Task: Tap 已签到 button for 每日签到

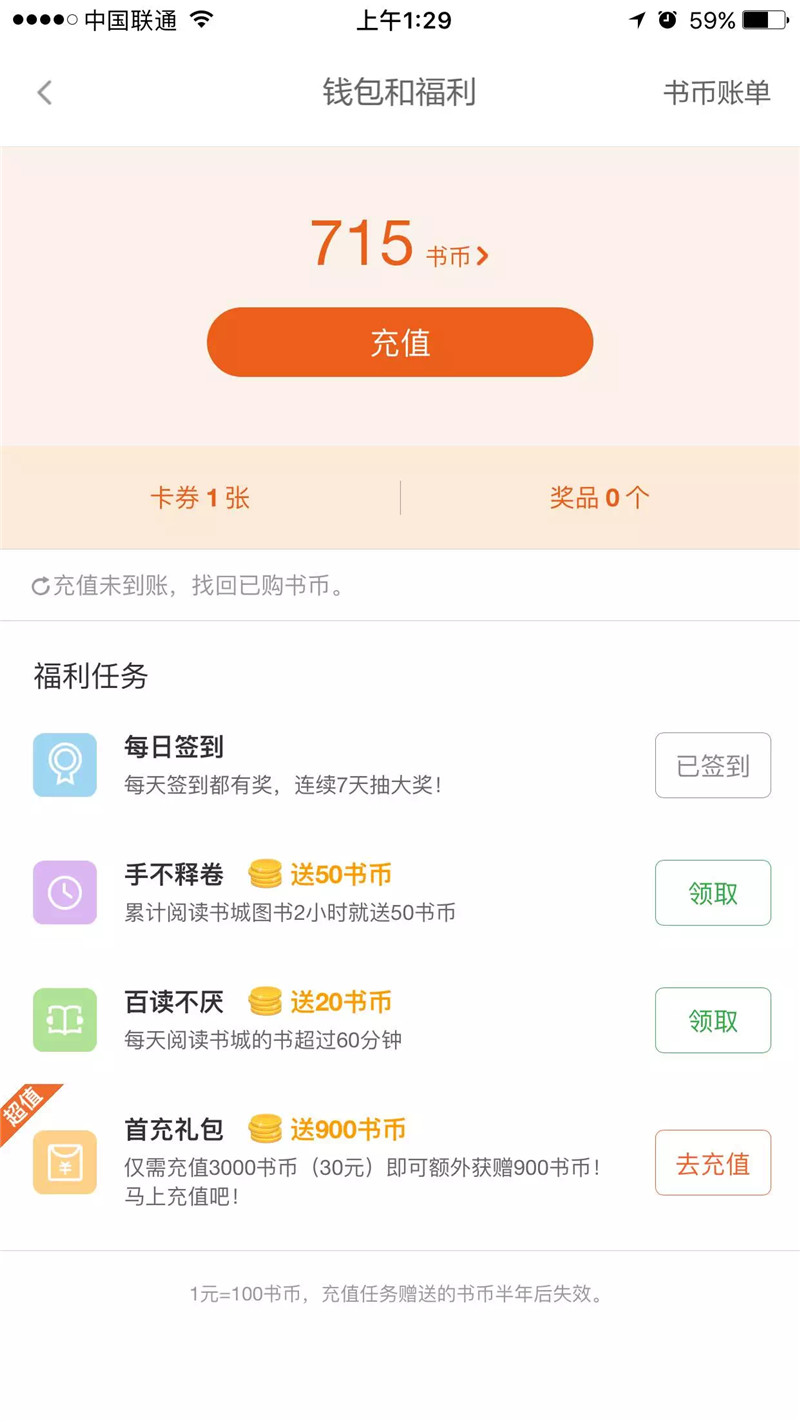Action: pos(712,766)
